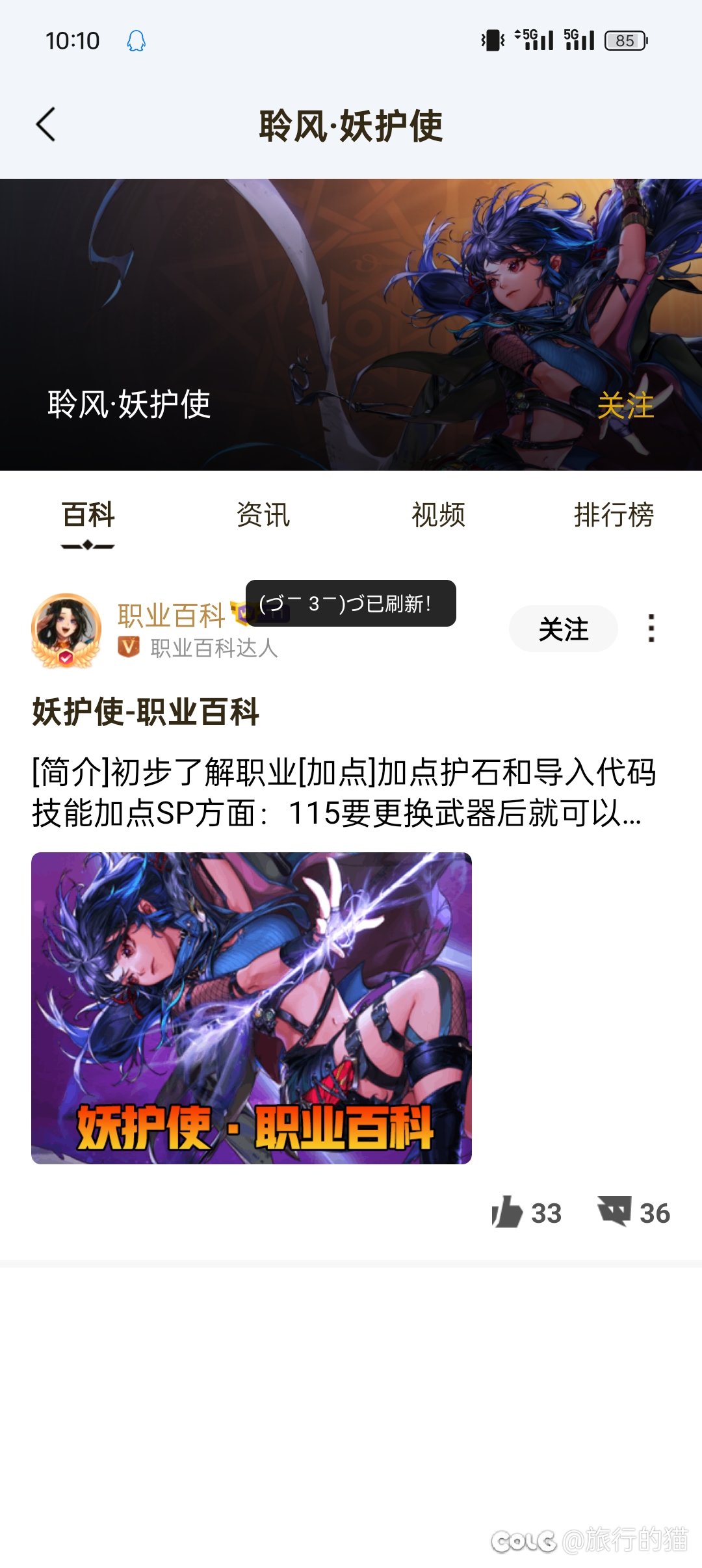Select the 百科 tab

pos(88,515)
